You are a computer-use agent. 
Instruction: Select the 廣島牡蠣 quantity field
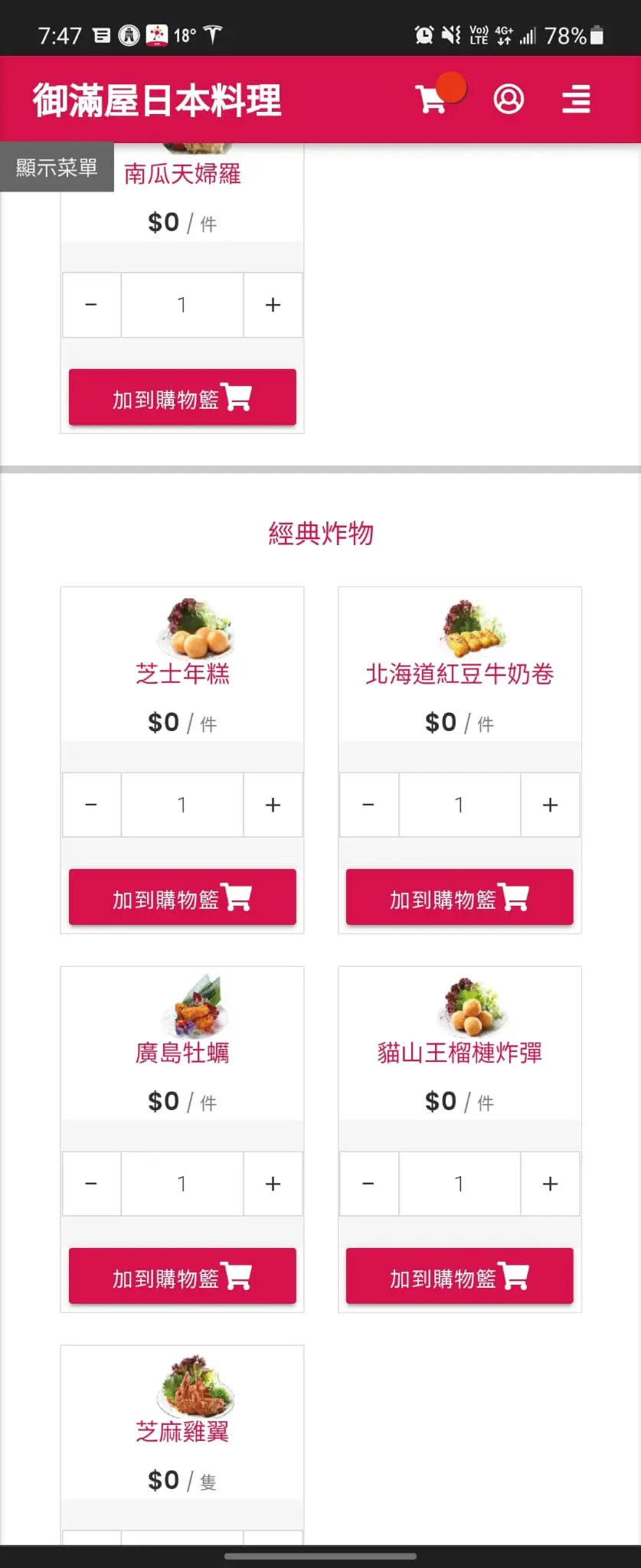point(182,1184)
